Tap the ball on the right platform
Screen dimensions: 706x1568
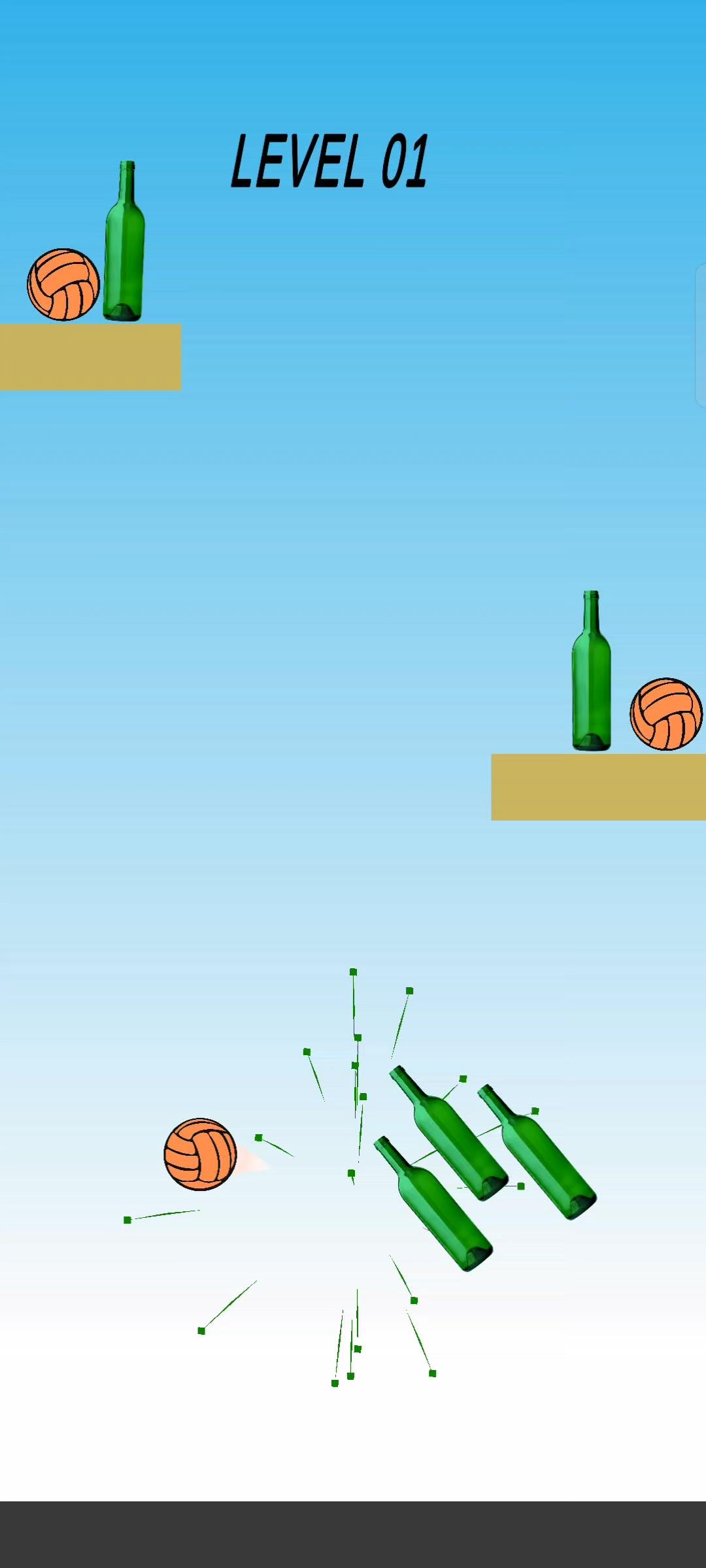pos(665,714)
